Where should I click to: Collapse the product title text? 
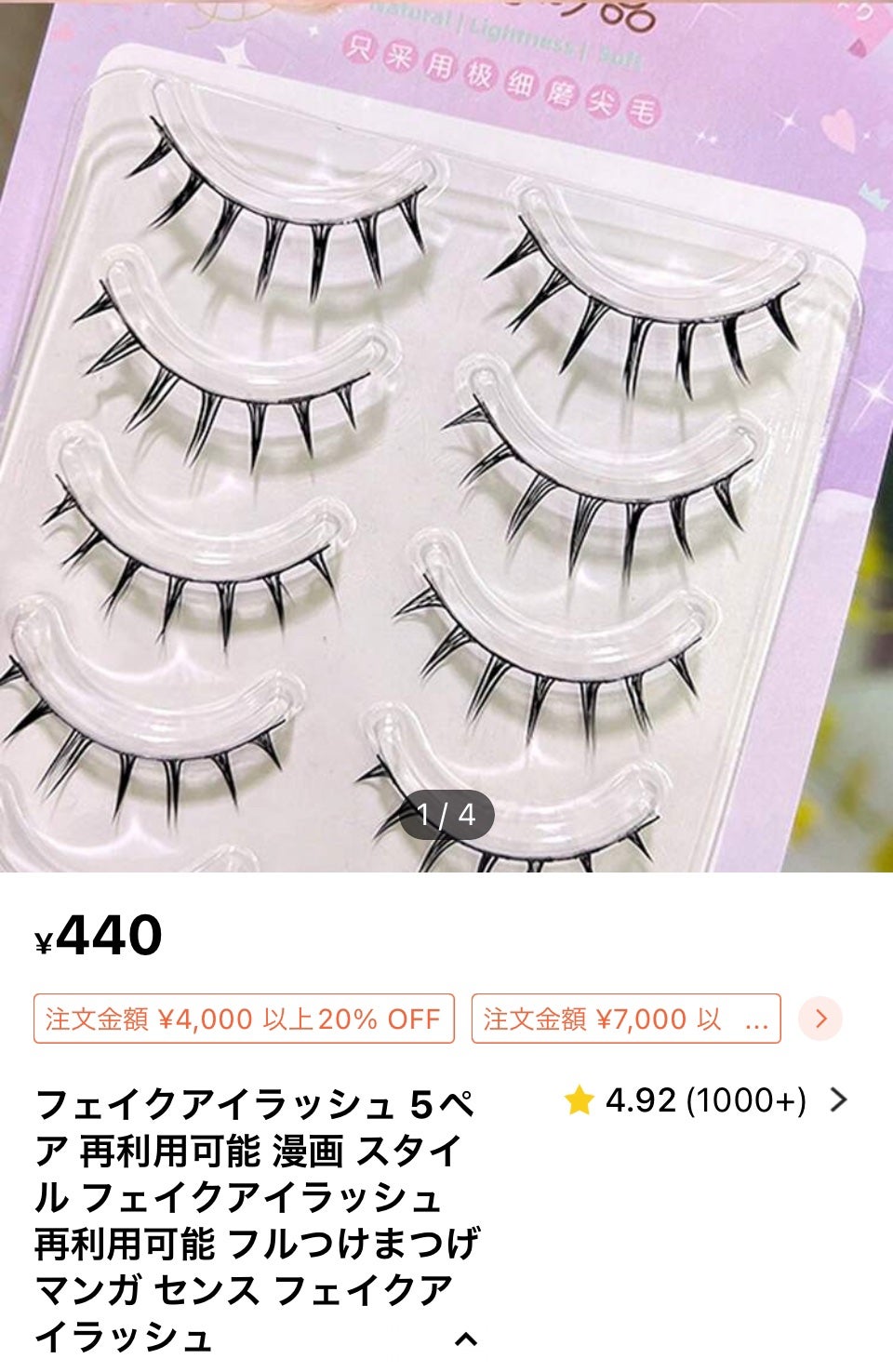pos(466,1340)
